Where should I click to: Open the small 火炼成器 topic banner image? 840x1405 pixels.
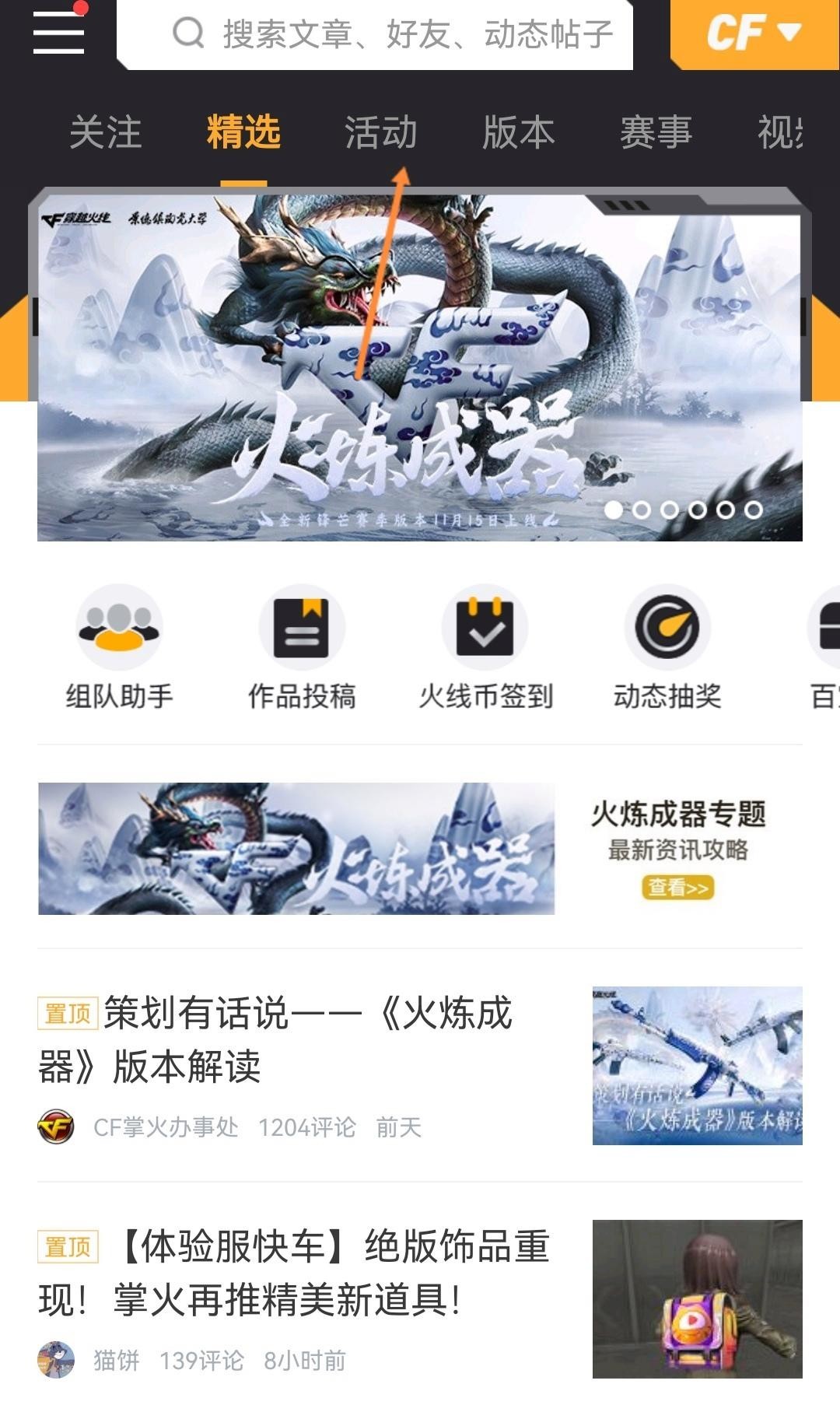(296, 848)
